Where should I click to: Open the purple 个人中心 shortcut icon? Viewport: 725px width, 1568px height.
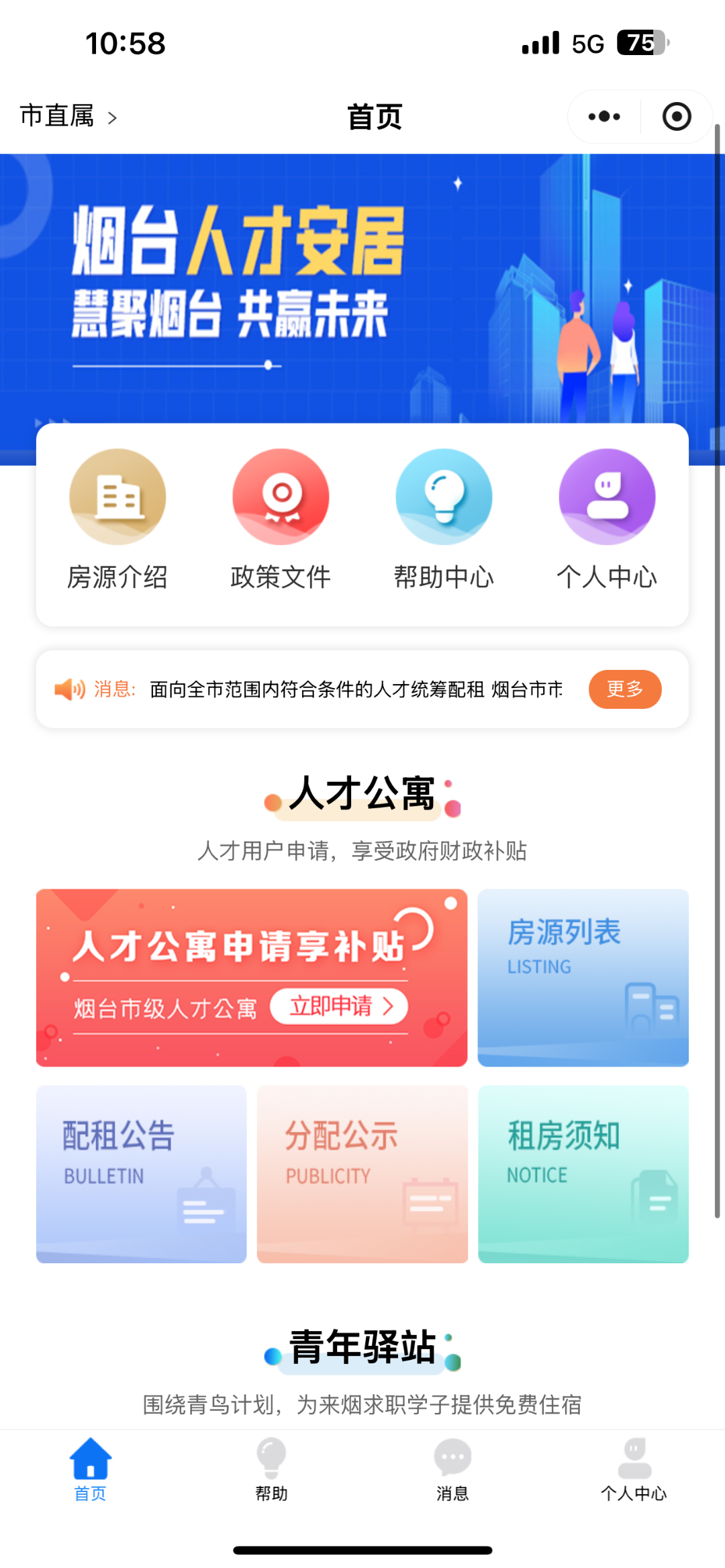point(607,498)
